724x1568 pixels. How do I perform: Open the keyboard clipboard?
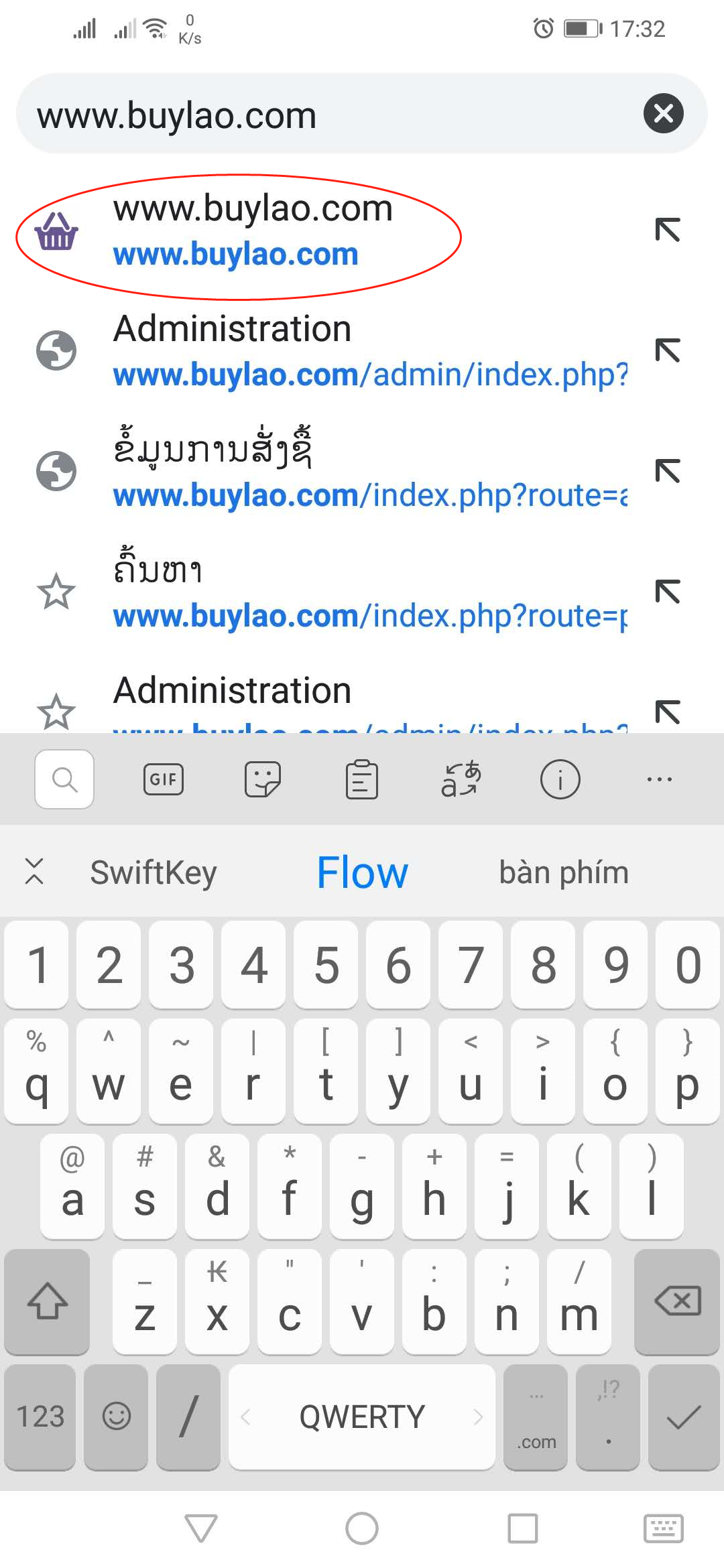coord(362,779)
